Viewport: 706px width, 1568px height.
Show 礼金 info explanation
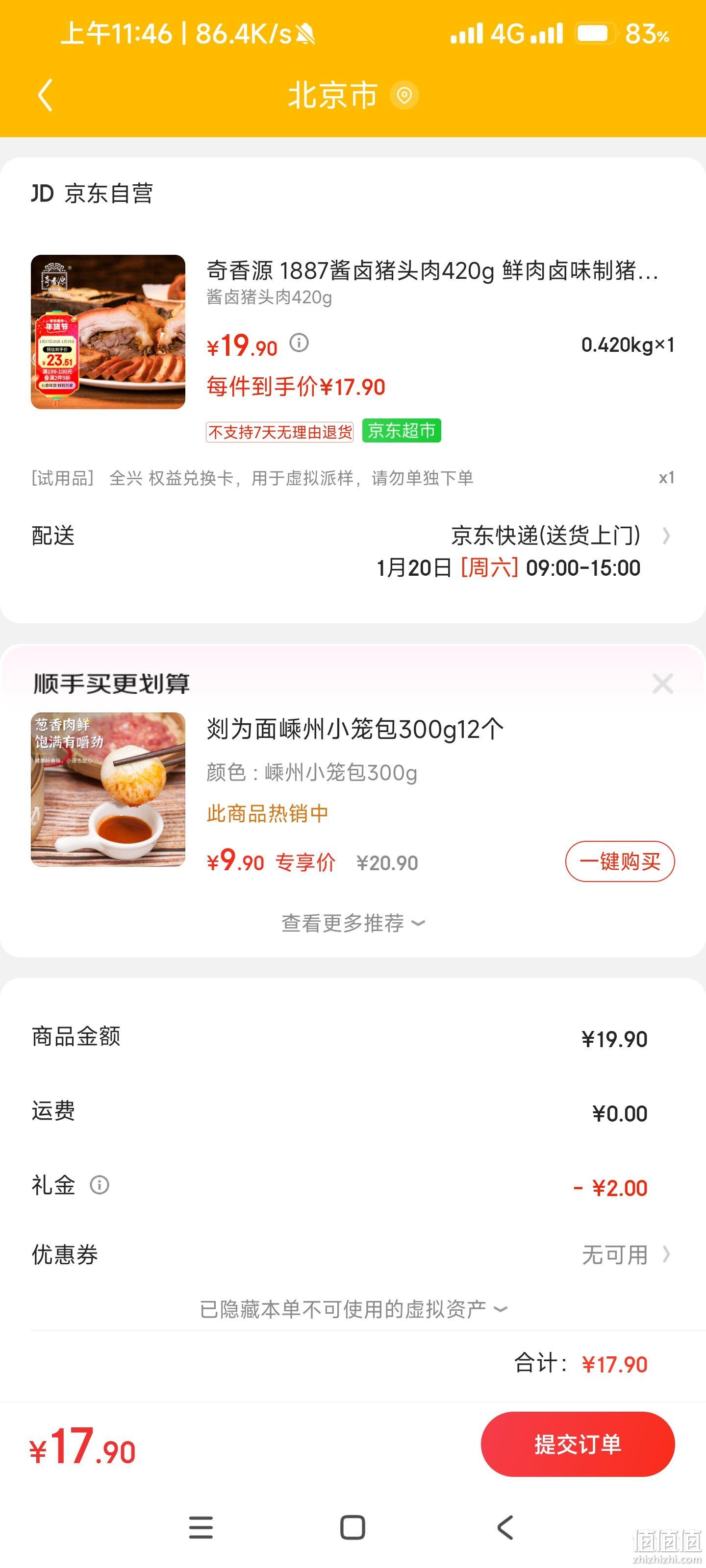coord(100,1184)
